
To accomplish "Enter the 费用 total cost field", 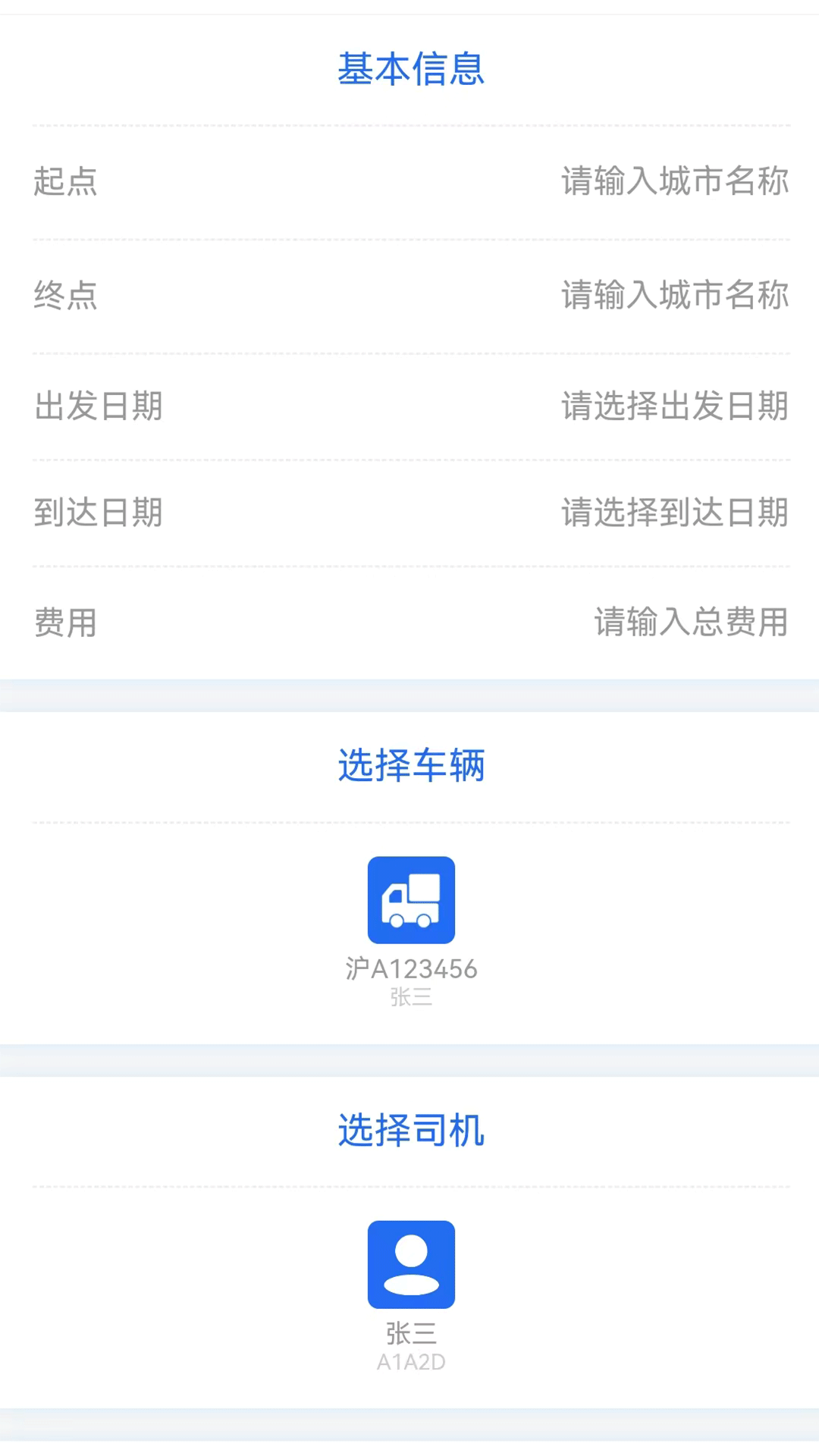I will click(x=692, y=622).
